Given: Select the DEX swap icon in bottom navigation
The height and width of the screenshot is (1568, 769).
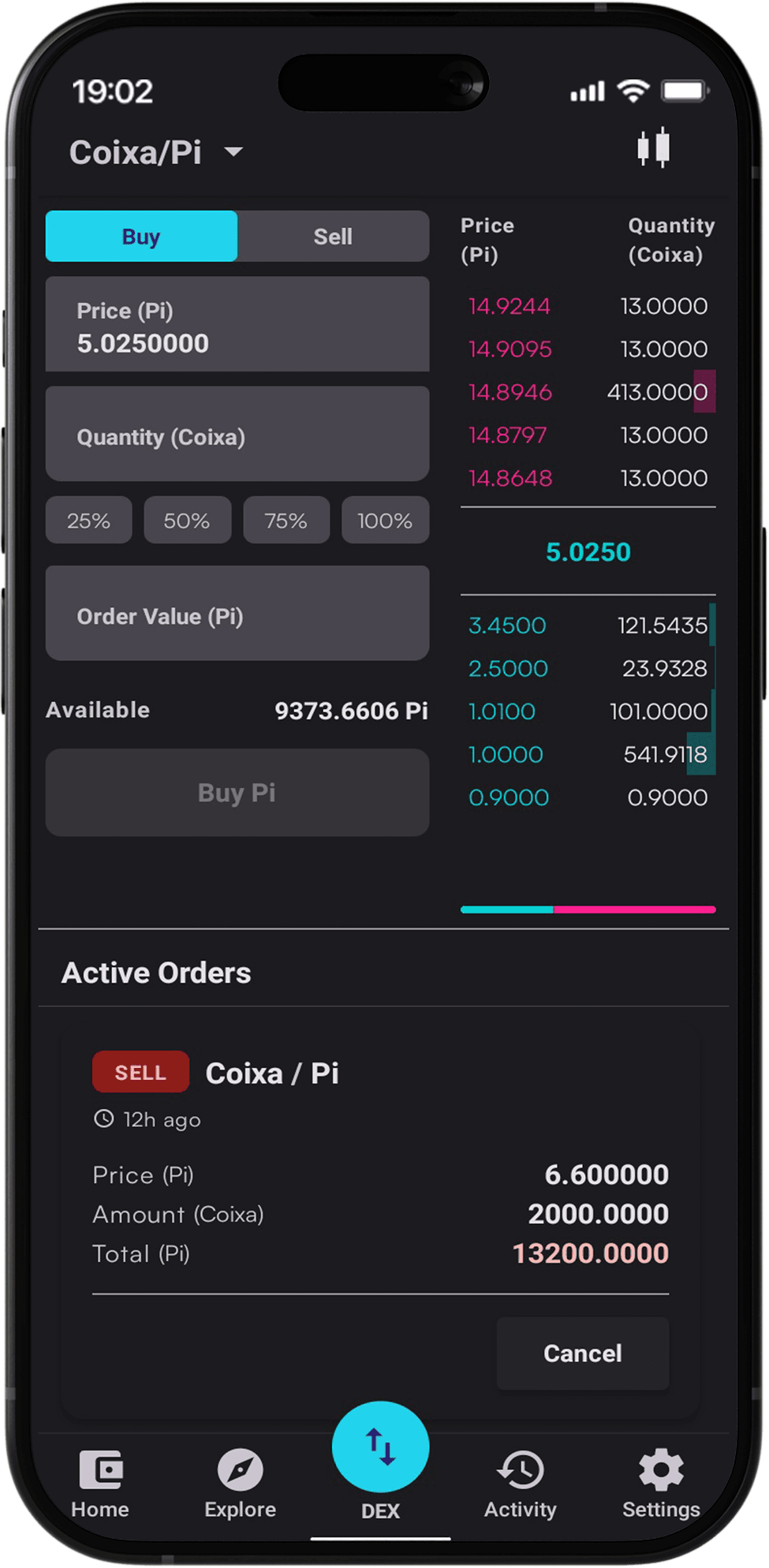Looking at the screenshot, I should (381, 1446).
